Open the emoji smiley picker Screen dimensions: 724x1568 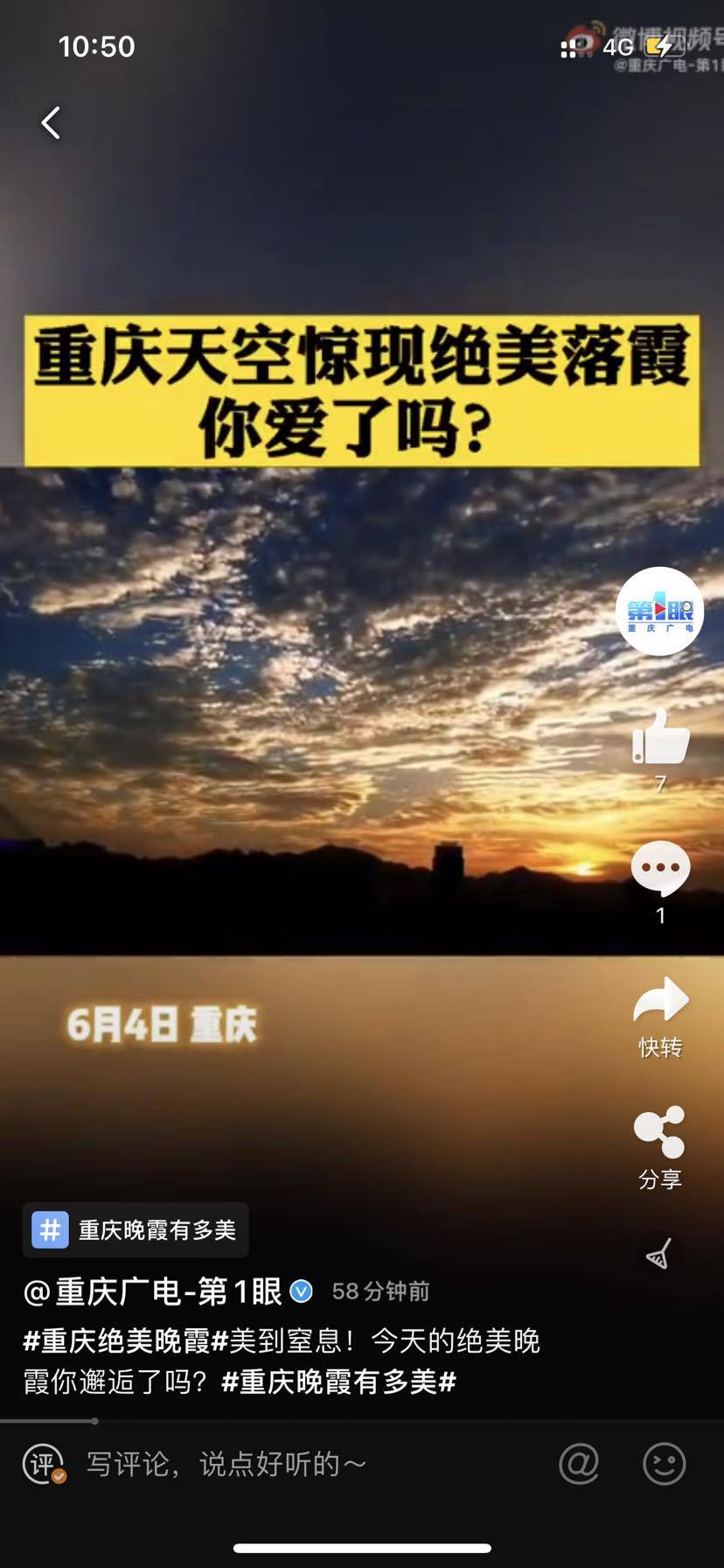click(664, 1463)
